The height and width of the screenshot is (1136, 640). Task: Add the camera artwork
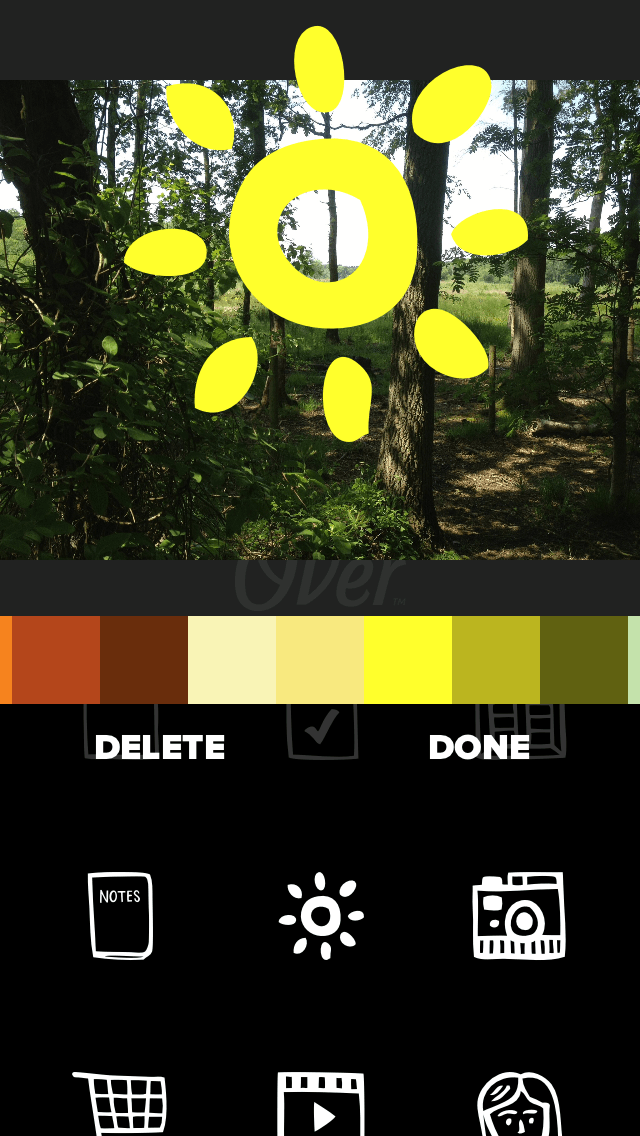coord(519,916)
